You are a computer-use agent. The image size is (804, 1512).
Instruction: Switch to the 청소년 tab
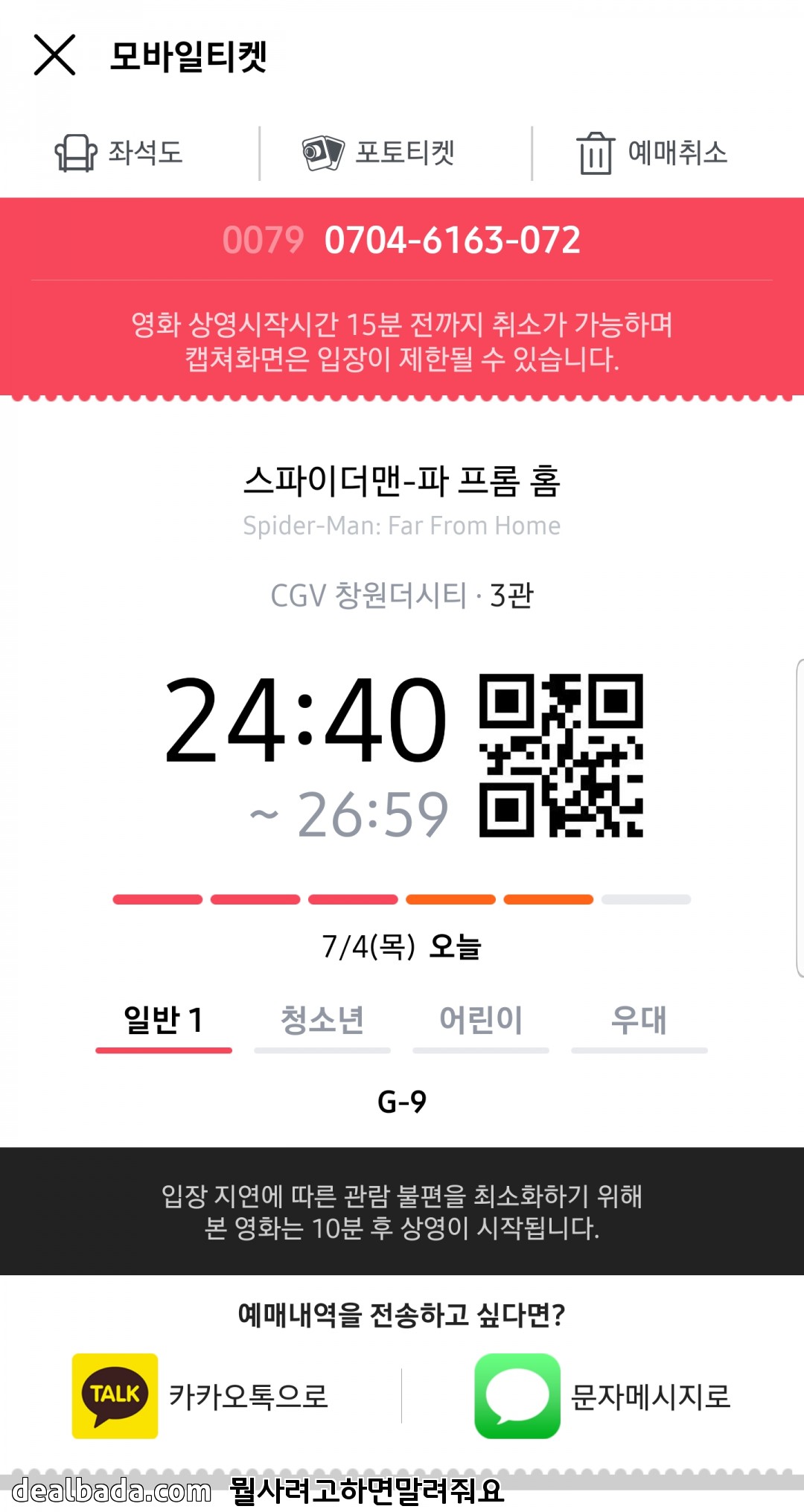pos(322,1021)
